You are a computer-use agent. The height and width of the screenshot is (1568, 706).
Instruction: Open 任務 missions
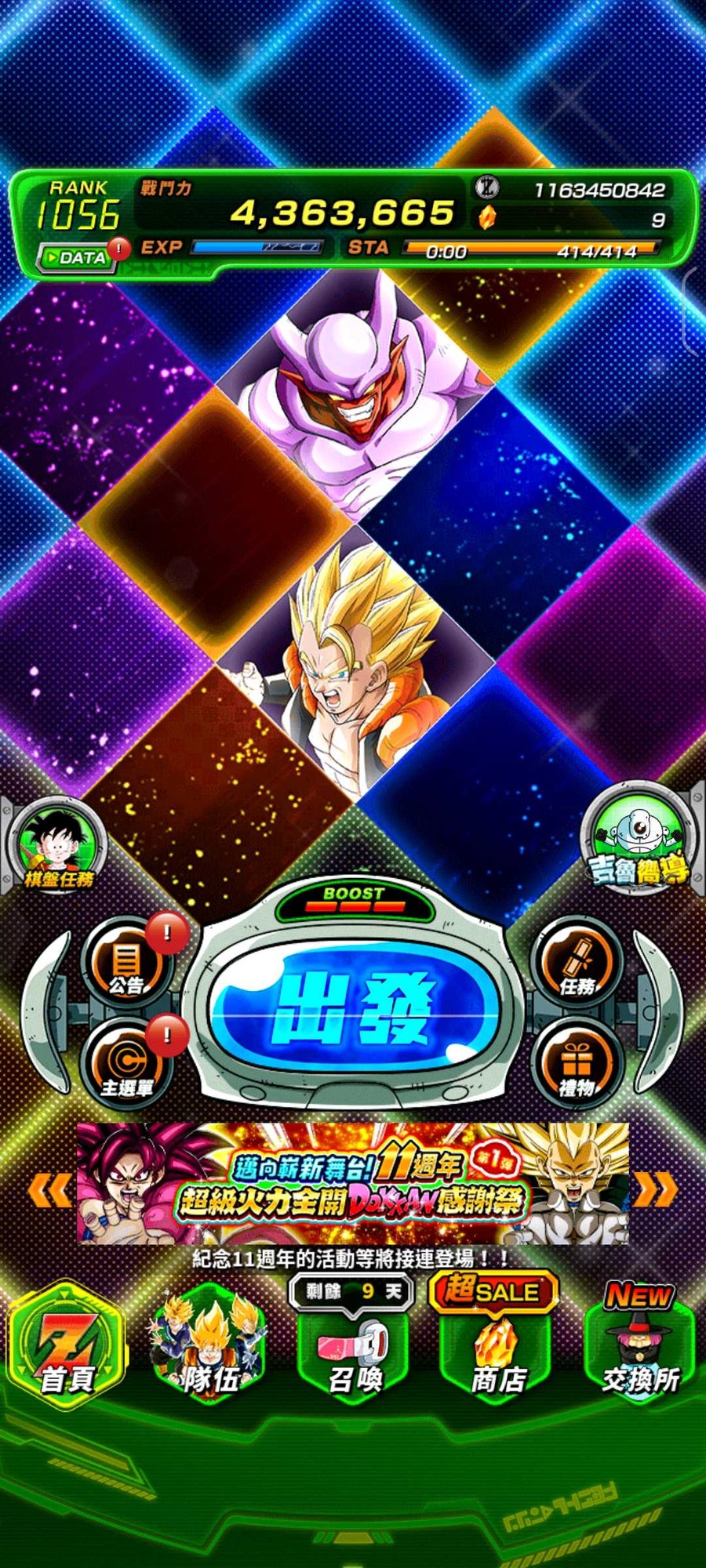click(x=577, y=966)
